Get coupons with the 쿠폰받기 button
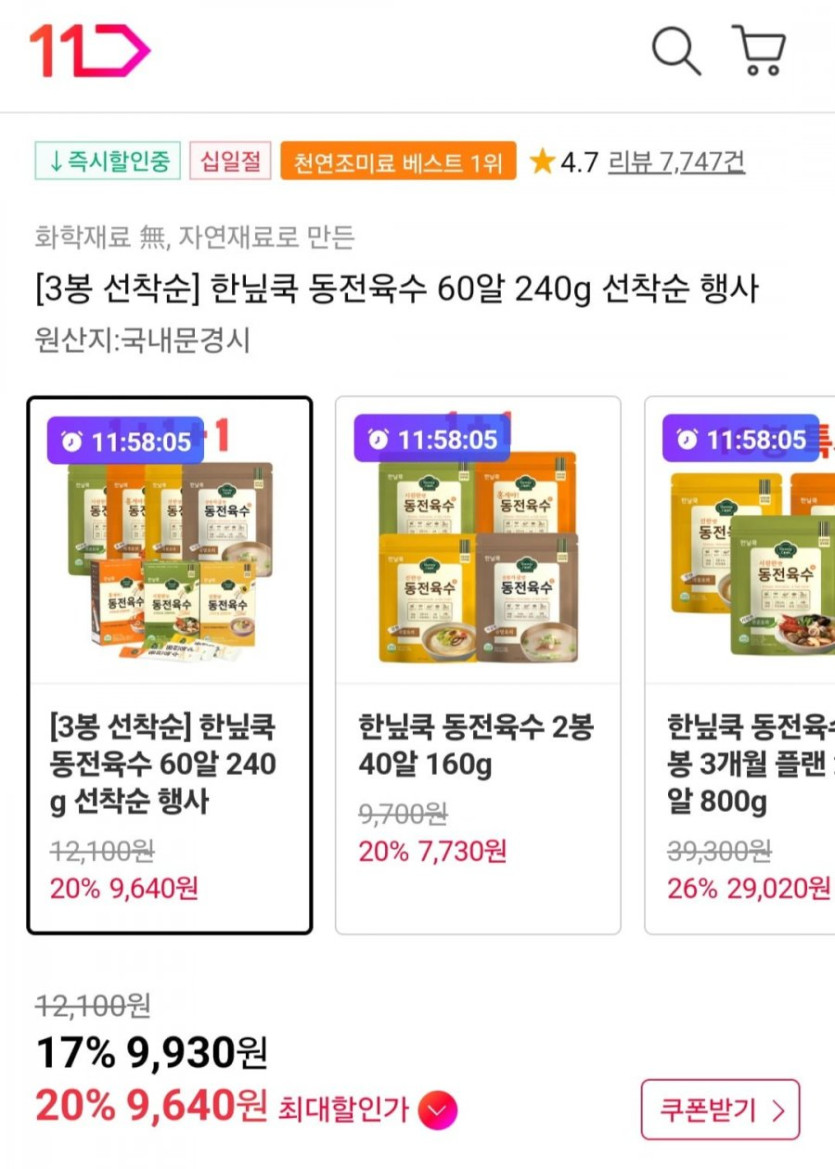Viewport: 835px width, 1169px height. click(x=720, y=1110)
